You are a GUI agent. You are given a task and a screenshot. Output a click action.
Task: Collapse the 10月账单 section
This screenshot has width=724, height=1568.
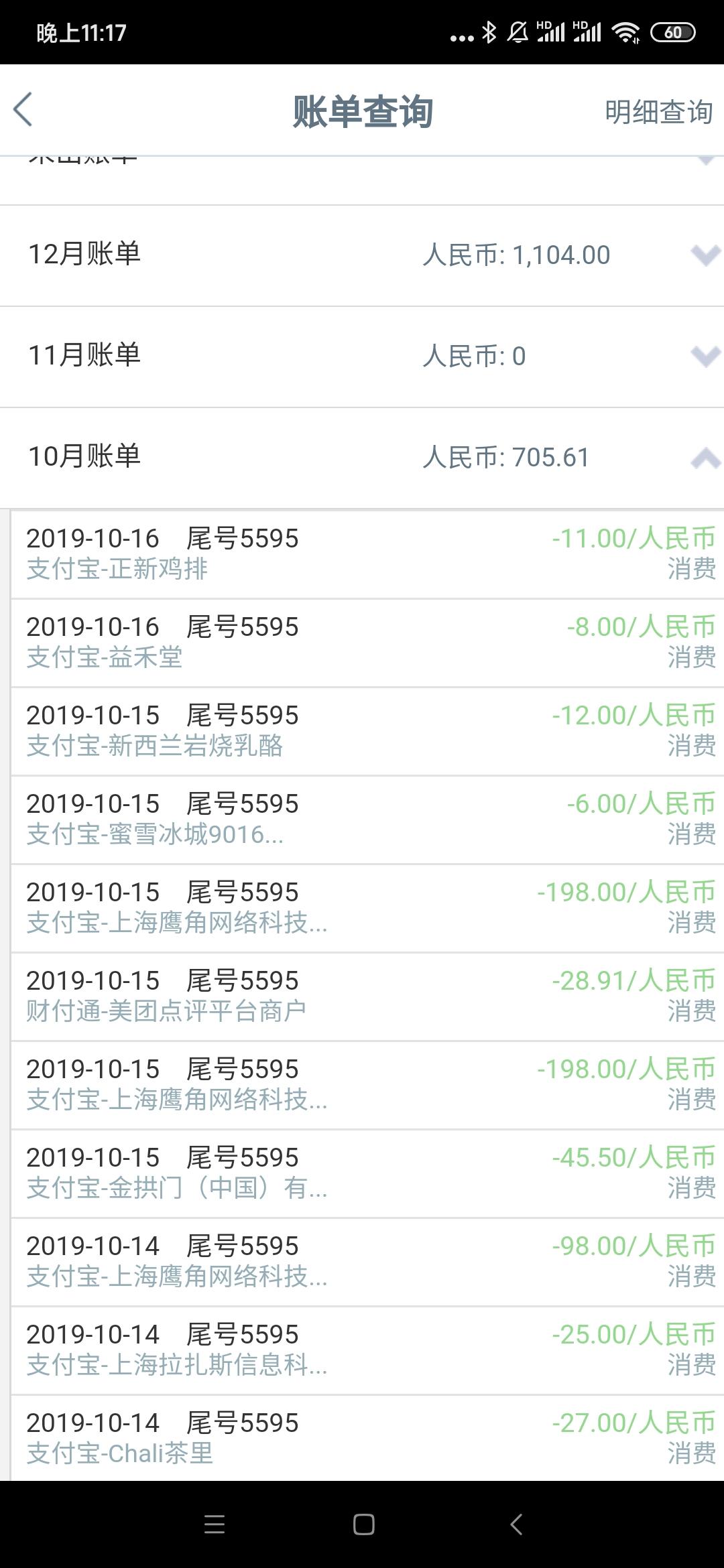(x=362, y=458)
